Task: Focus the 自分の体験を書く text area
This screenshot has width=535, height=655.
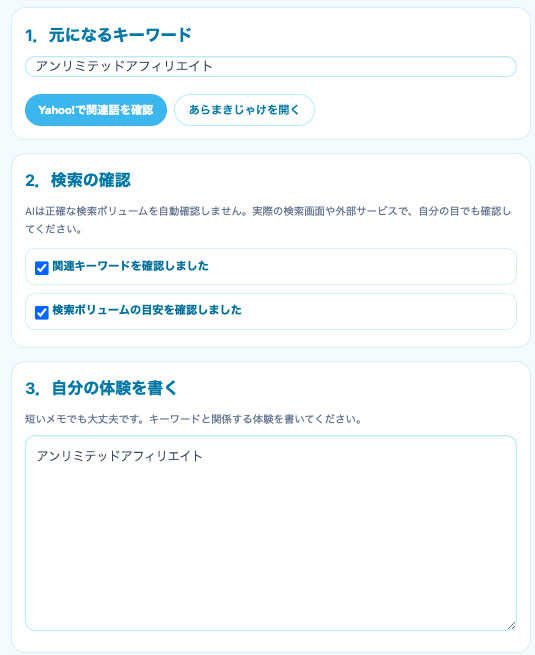Action: [271, 533]
